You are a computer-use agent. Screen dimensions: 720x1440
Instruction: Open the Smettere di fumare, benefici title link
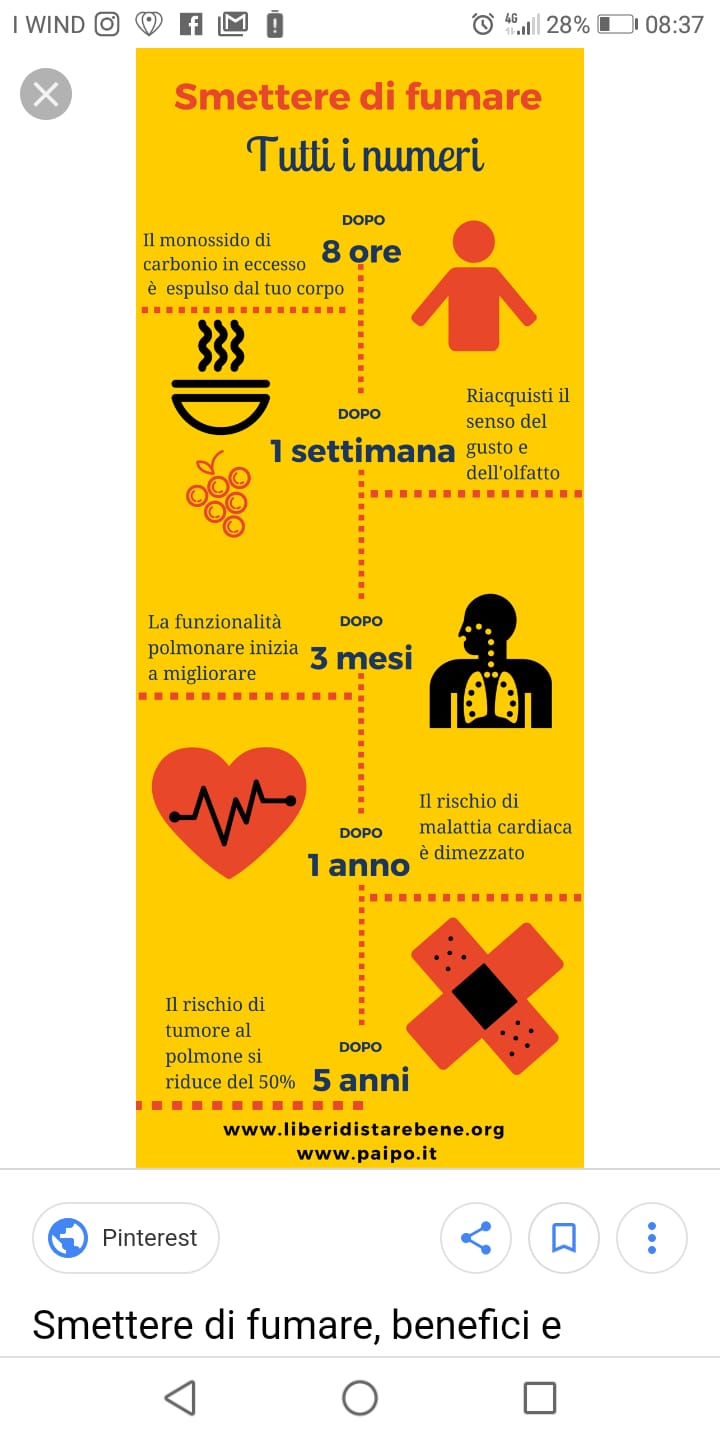coord(297,1324)
